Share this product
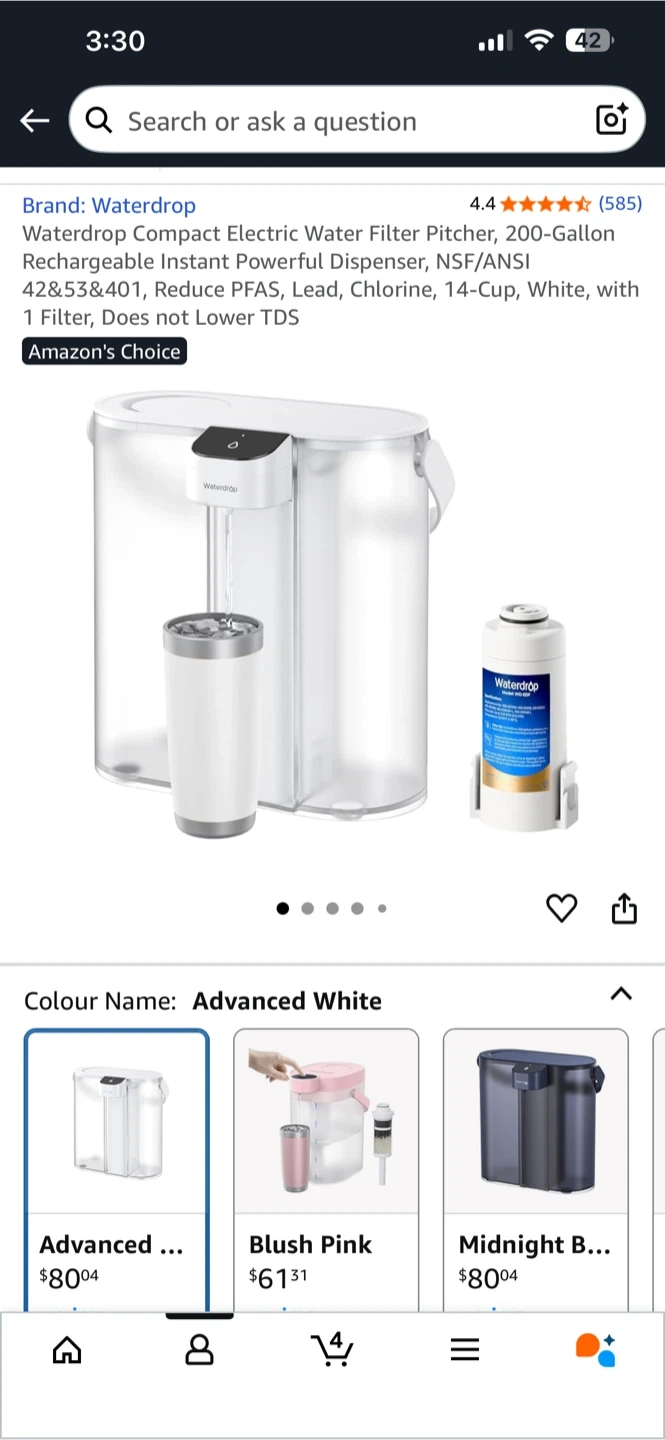 624,908
